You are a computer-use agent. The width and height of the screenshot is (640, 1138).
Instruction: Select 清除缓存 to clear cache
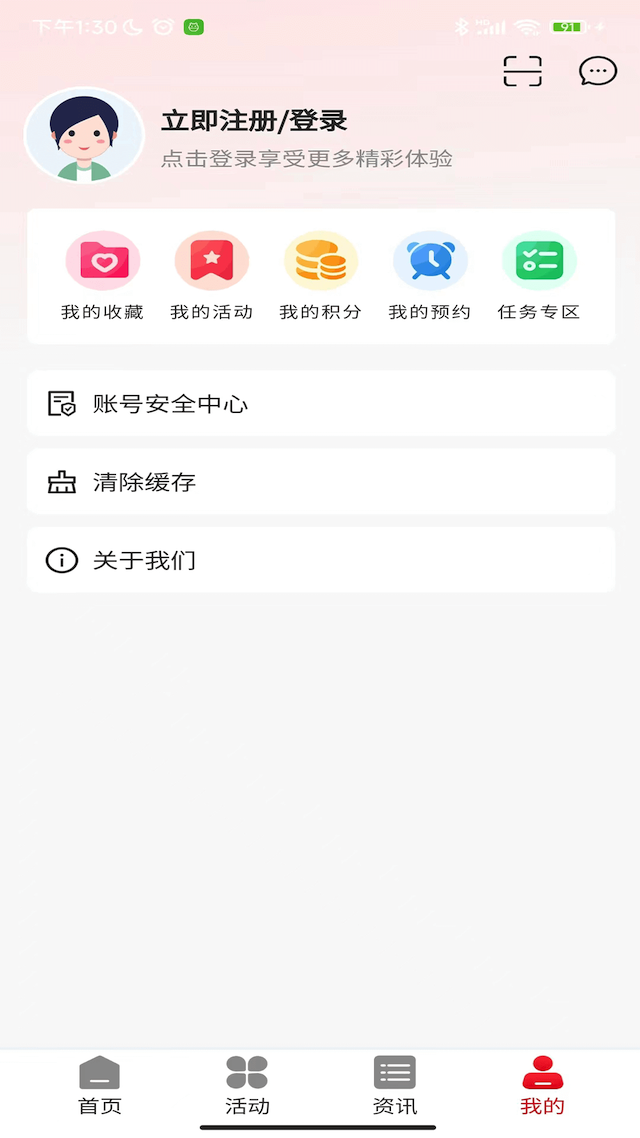[x=320, y=482]
